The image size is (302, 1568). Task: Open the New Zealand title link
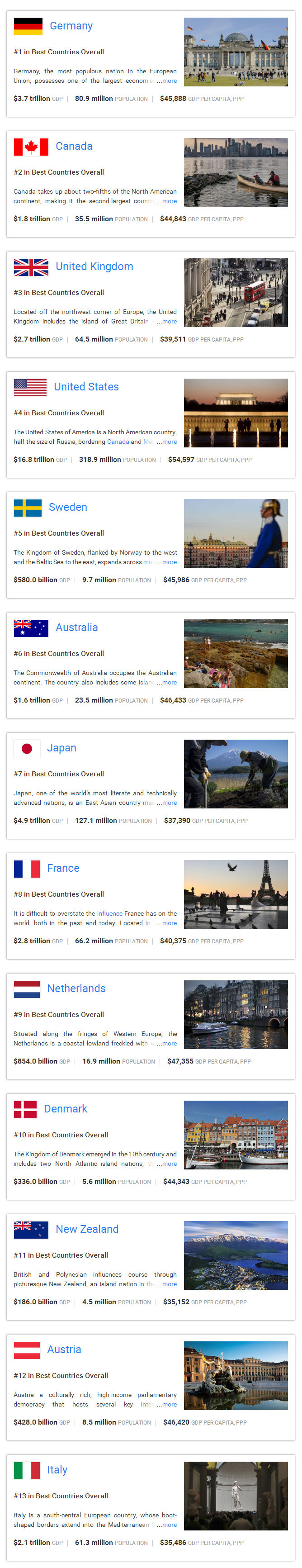click(x=87, y=1229)
